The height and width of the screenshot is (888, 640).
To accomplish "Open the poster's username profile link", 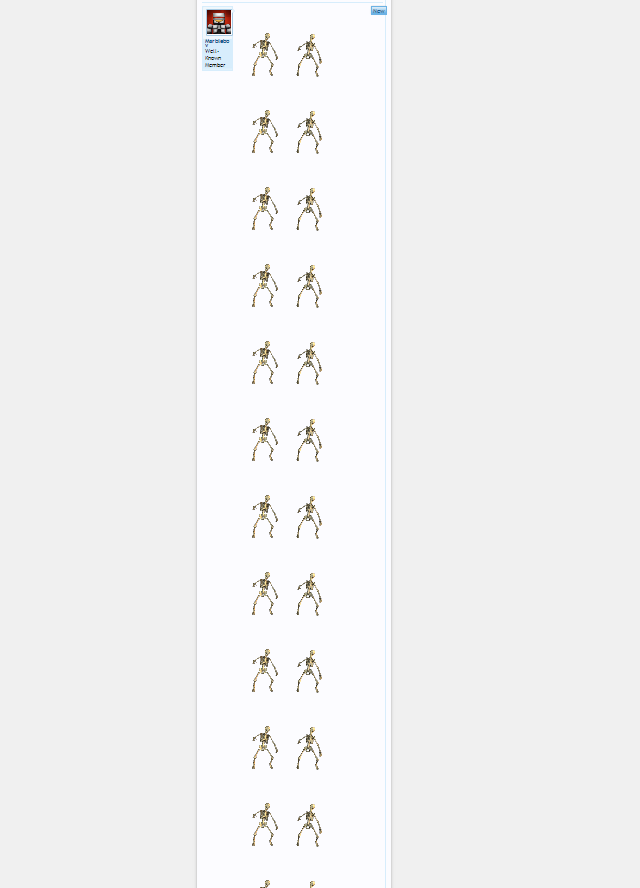I will (x=217, y=43).
